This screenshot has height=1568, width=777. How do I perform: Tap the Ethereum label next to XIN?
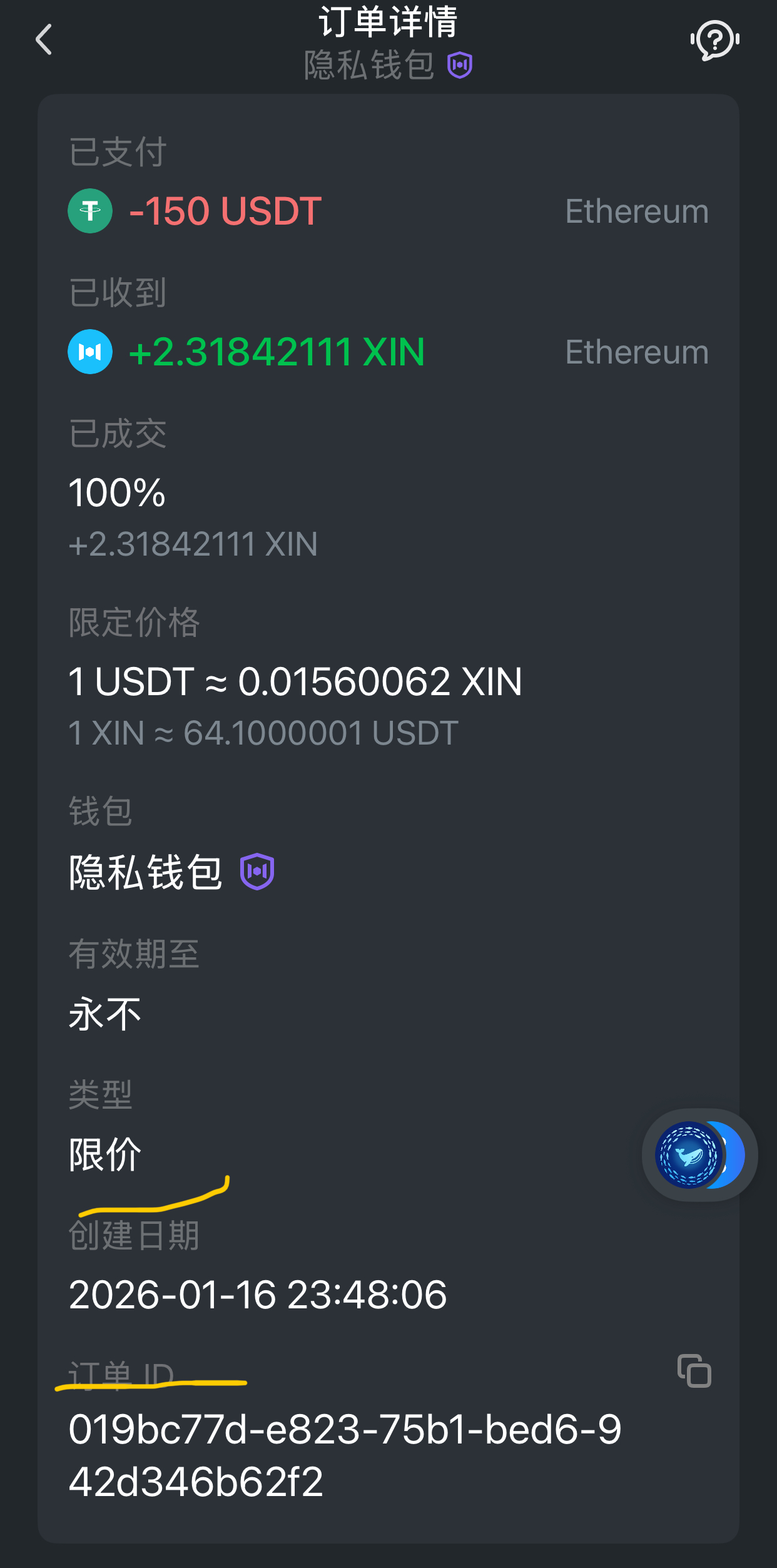pyautogui.click(x=636, y=351)
